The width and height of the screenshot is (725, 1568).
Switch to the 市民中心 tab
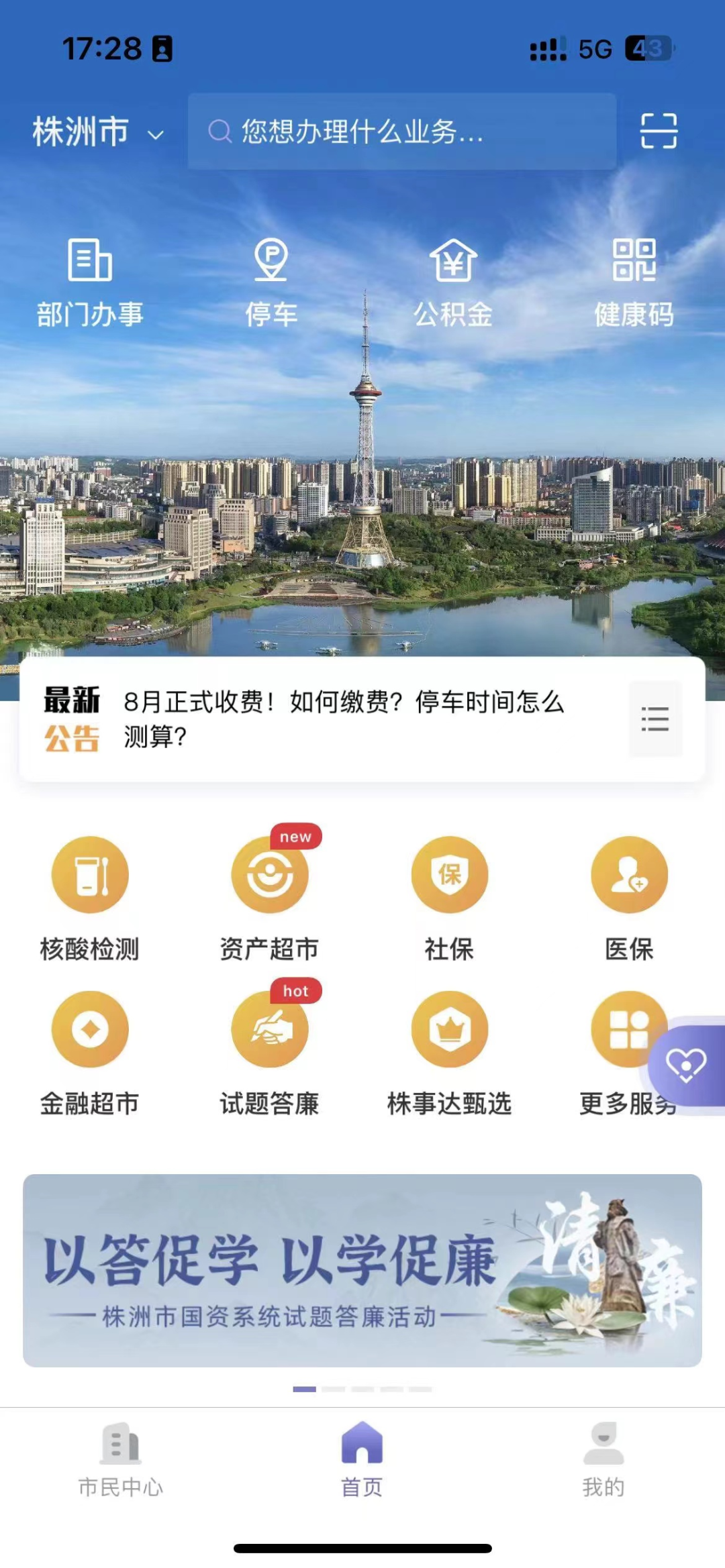coord(121,1461)
